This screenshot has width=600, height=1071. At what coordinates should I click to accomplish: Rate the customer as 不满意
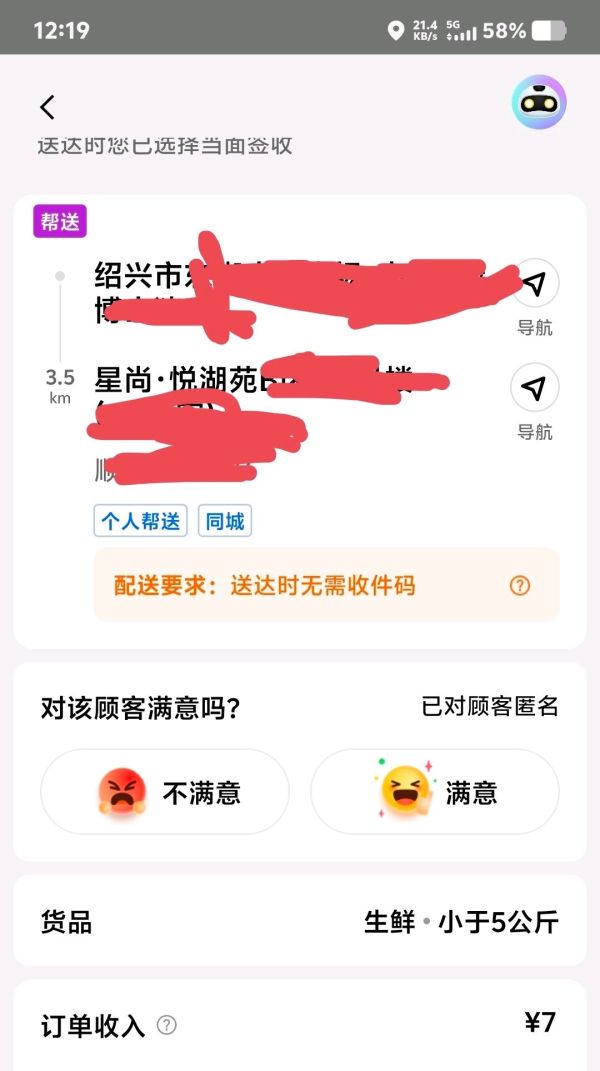pyautogui.click(x=165, y=793)
